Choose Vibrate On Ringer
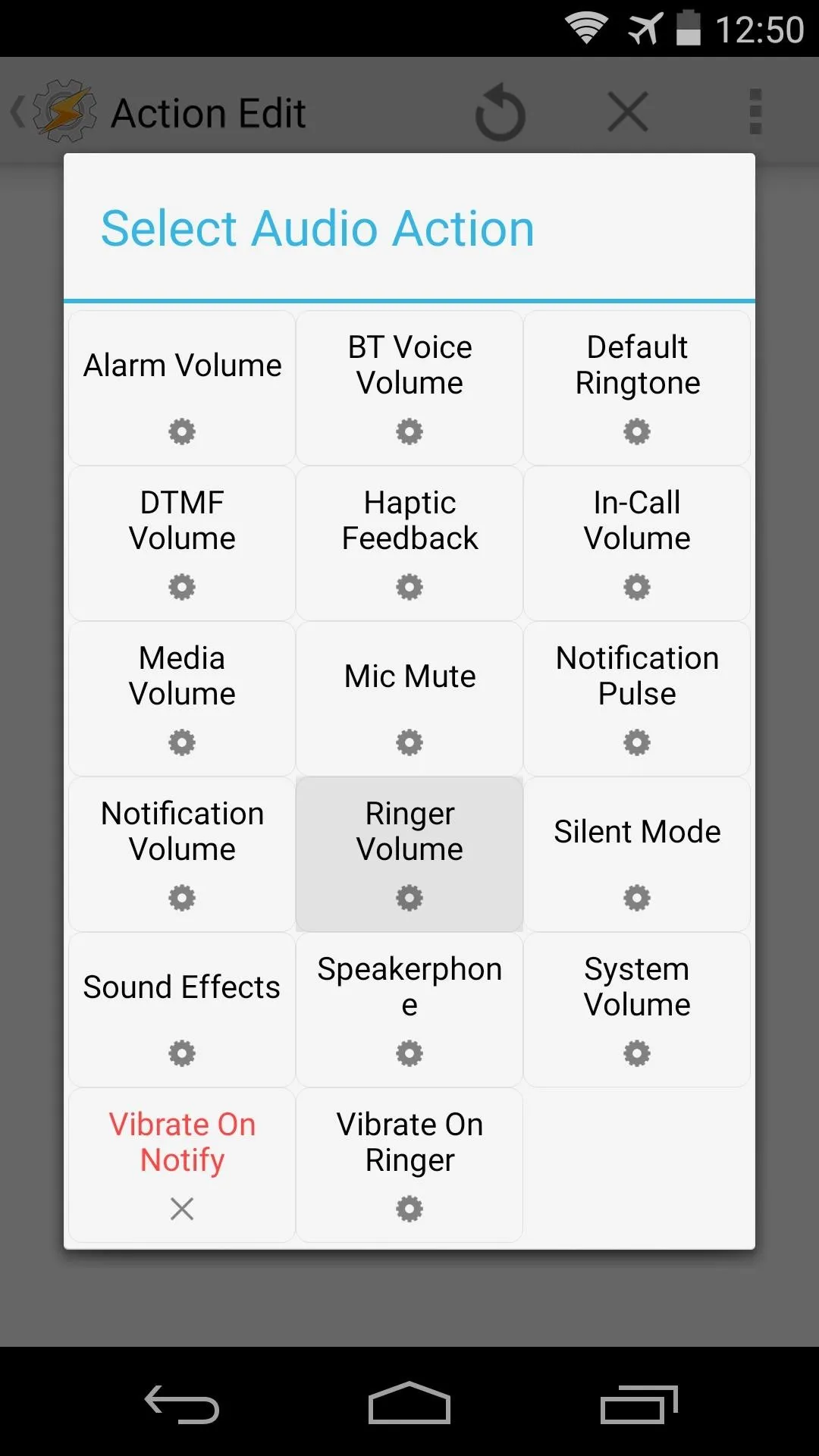Viewport: 819px width, 1456px height. pyautogui.click(x=409, y=1166)
